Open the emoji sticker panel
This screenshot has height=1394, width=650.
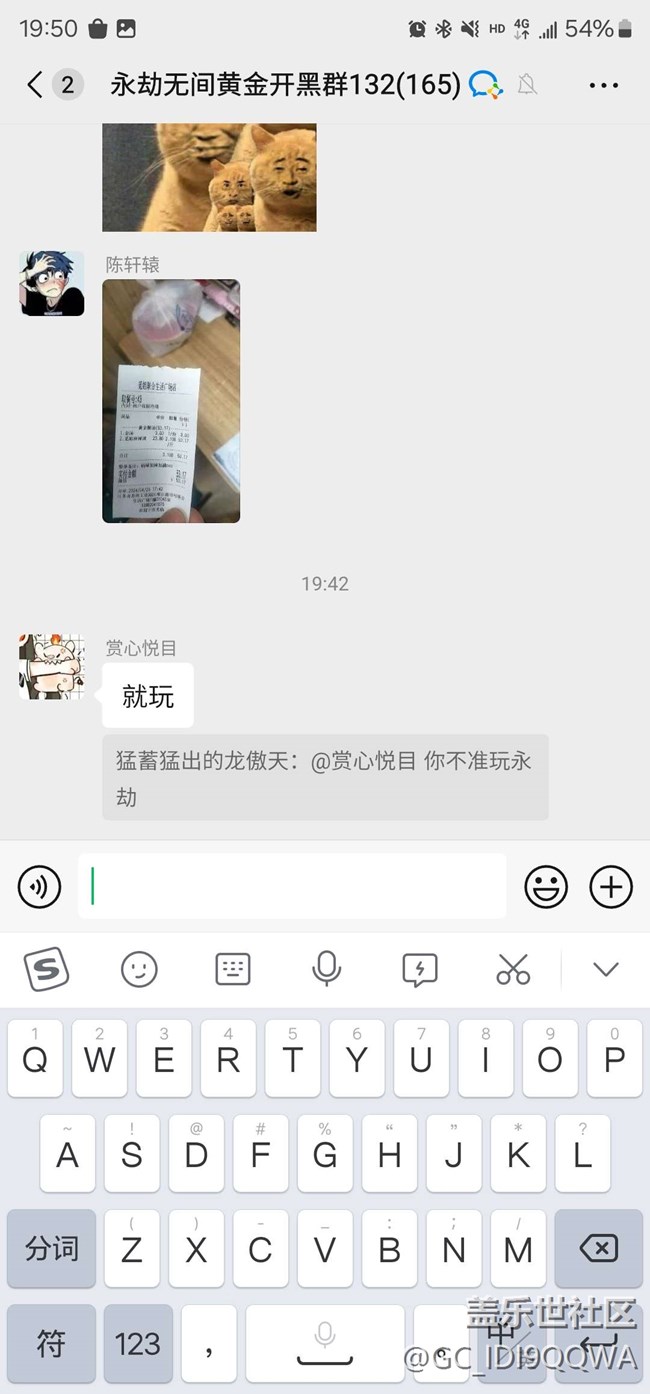pyautogui.click(x=546, y=886)
